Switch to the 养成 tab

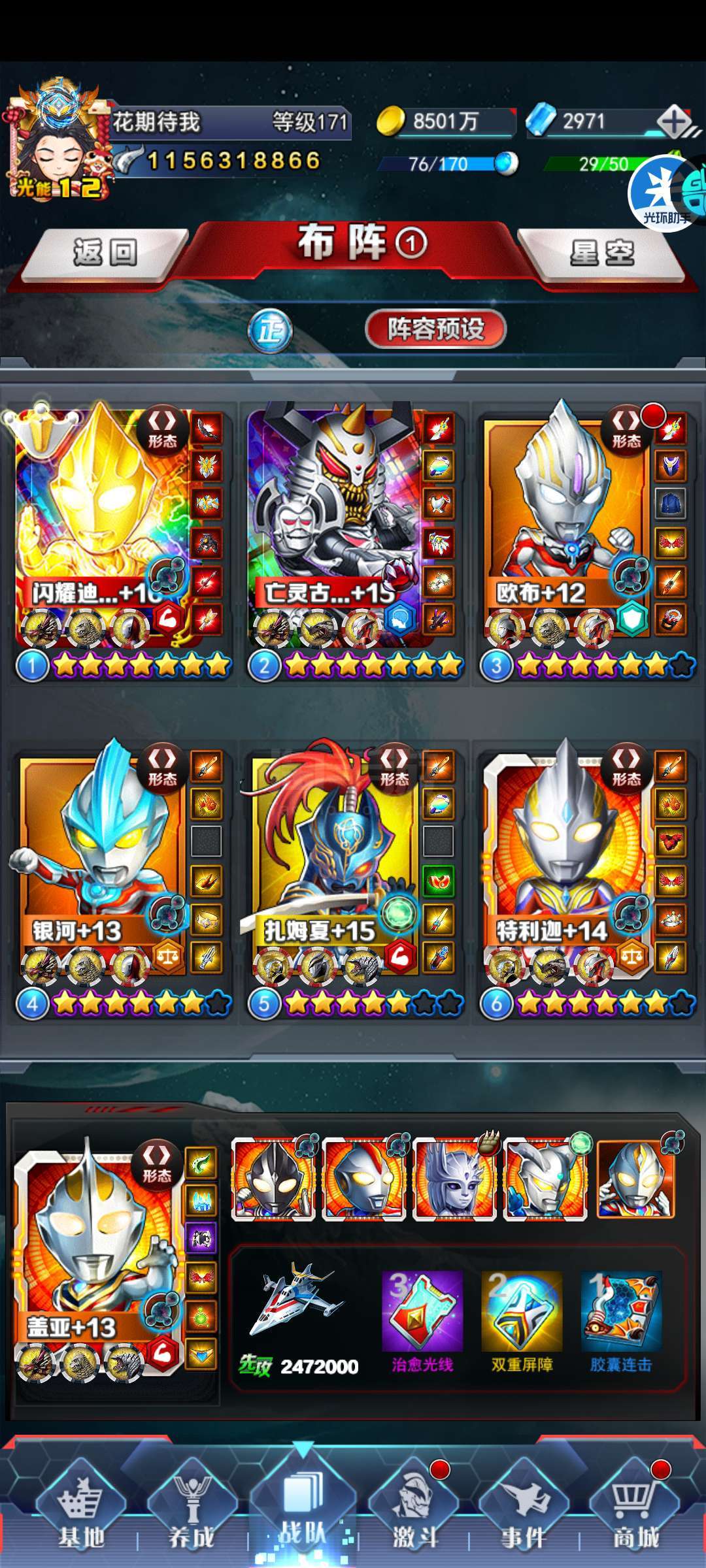[192, 1511]
